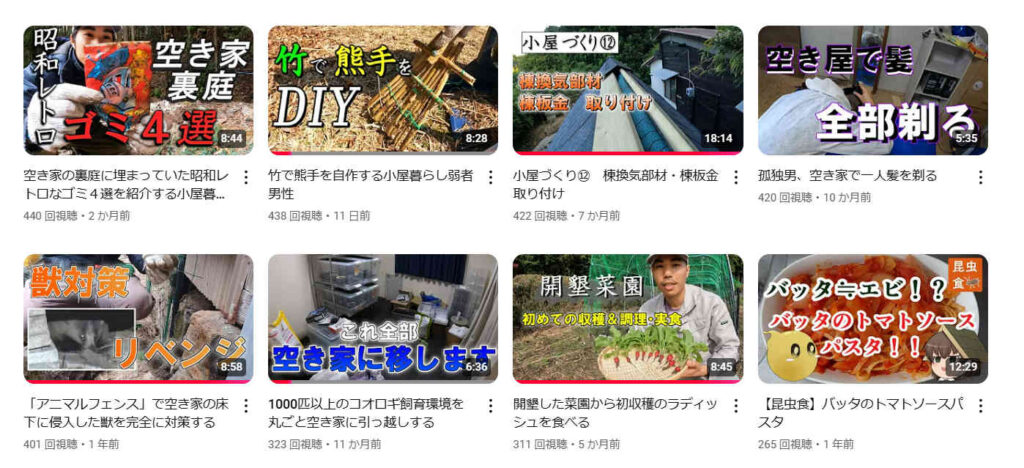Open the 空き家裏庭 ゴミ4選 video thumbnail
Image resolution: width=1024 pixels, height=468 pixels.
click(138, 90)
